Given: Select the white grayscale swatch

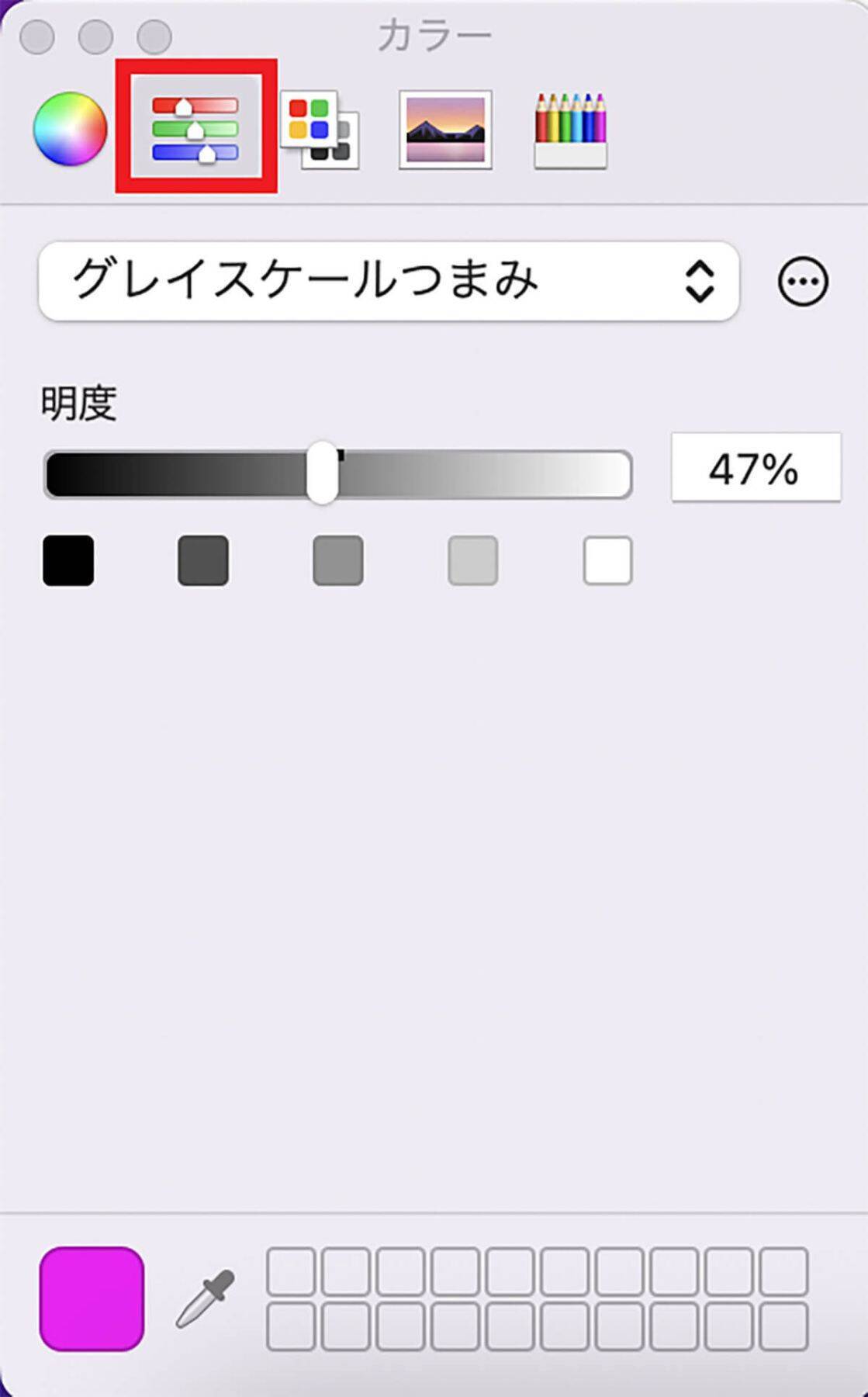Looking at the screenshot, I should point(607,560).
